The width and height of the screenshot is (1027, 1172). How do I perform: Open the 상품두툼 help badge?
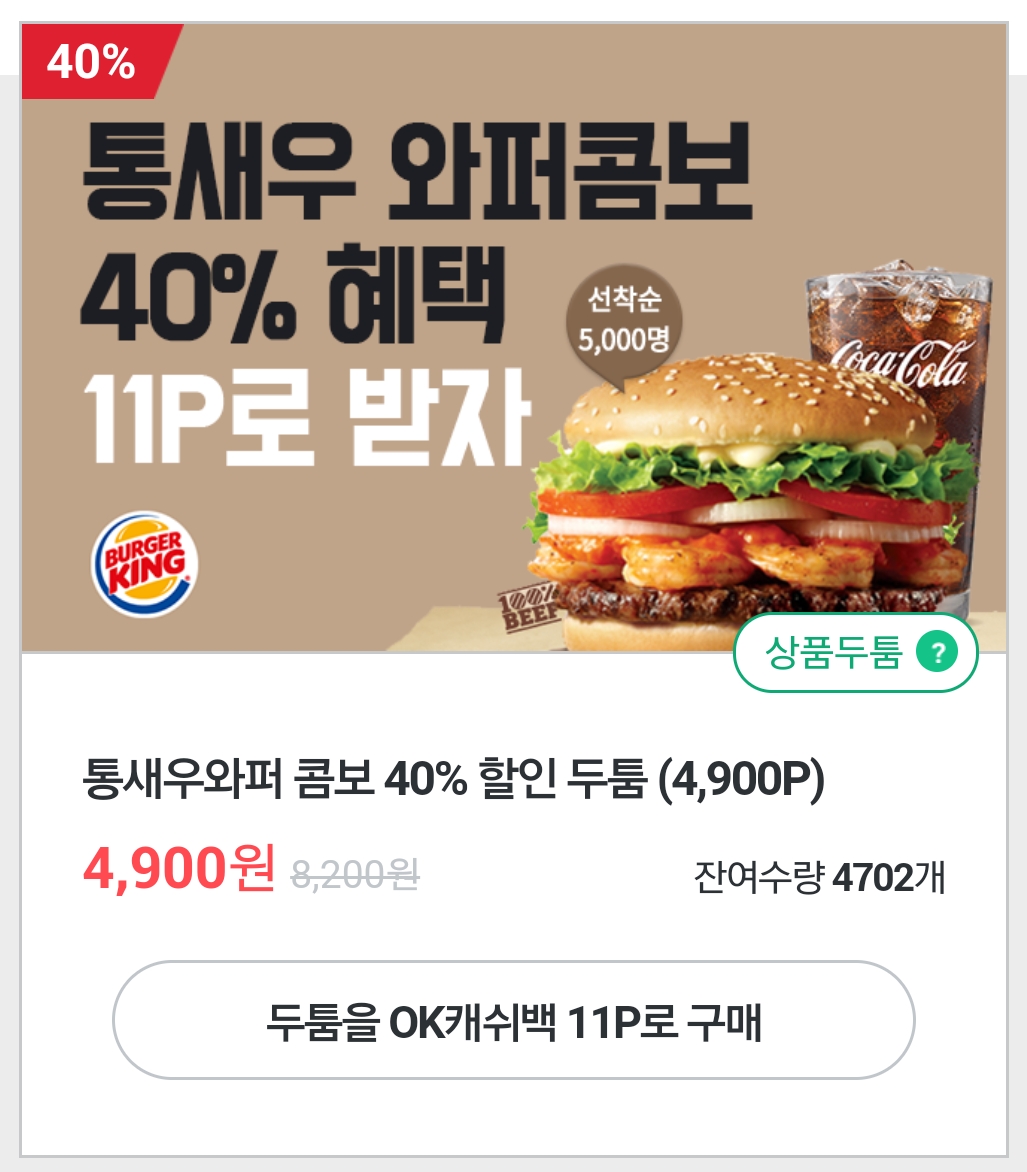coord(855,654)
